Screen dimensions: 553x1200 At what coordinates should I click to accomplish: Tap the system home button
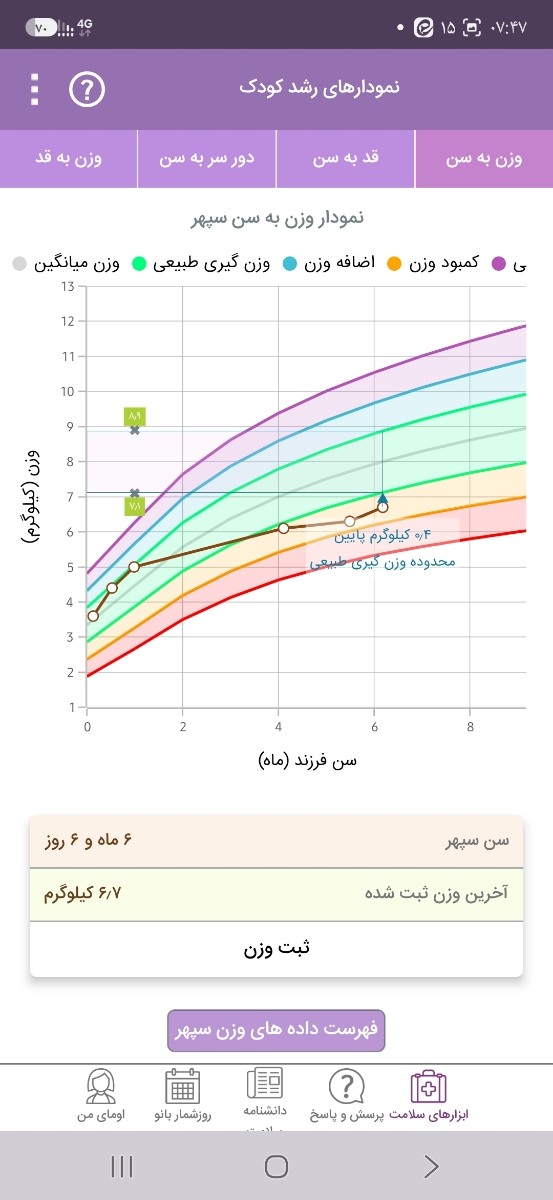pos(276,1166)
